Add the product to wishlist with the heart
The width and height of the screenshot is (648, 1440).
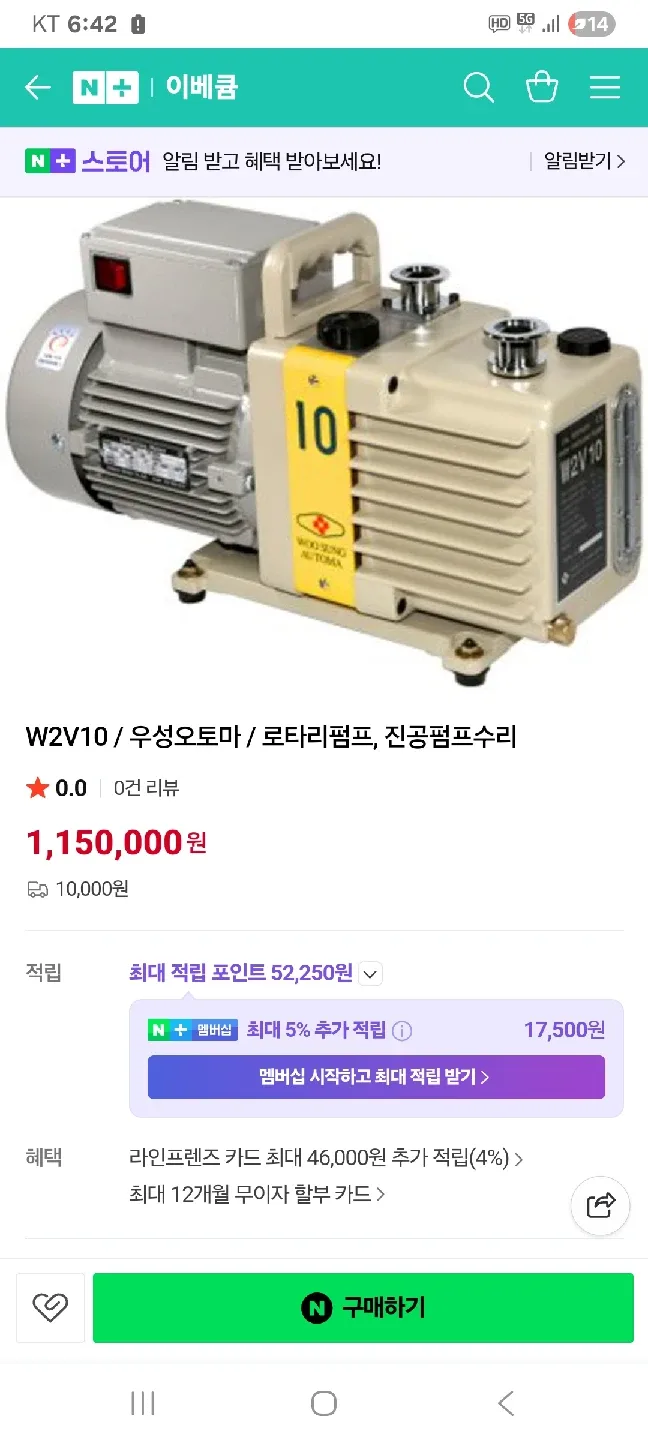tap(50, 1307)
